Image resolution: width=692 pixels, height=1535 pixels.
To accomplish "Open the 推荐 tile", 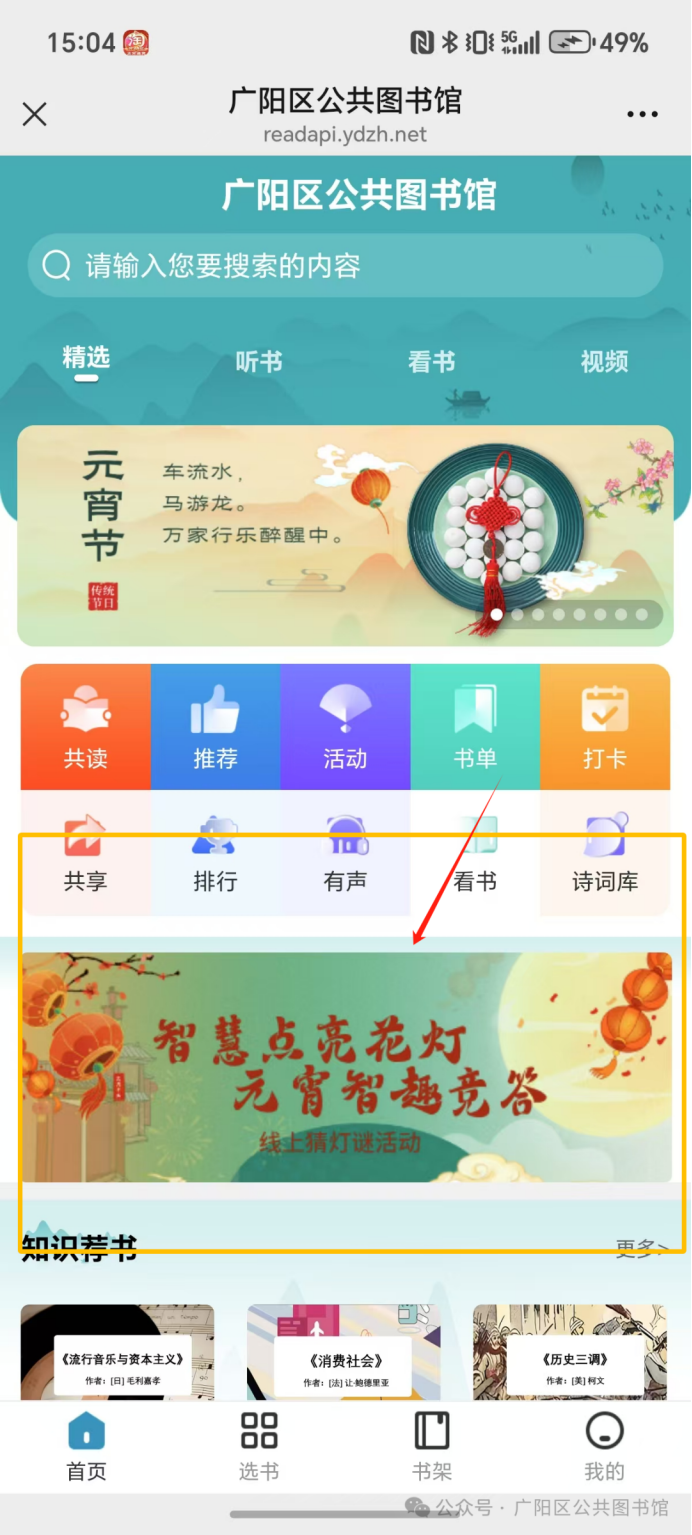I will 215,728.
